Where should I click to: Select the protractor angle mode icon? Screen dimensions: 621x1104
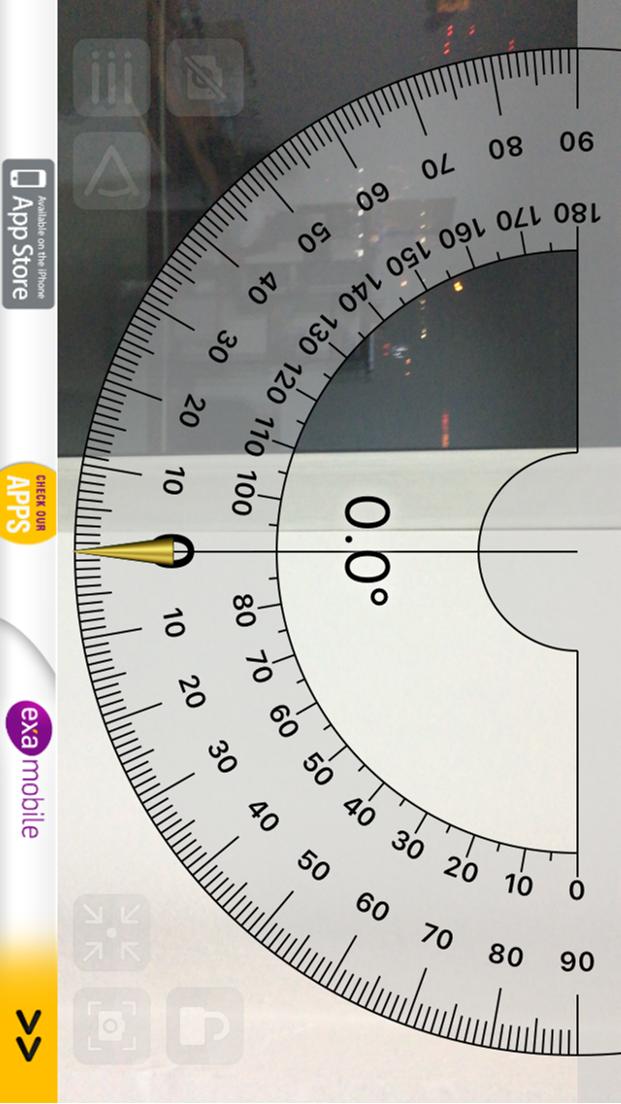coord(111,170)
